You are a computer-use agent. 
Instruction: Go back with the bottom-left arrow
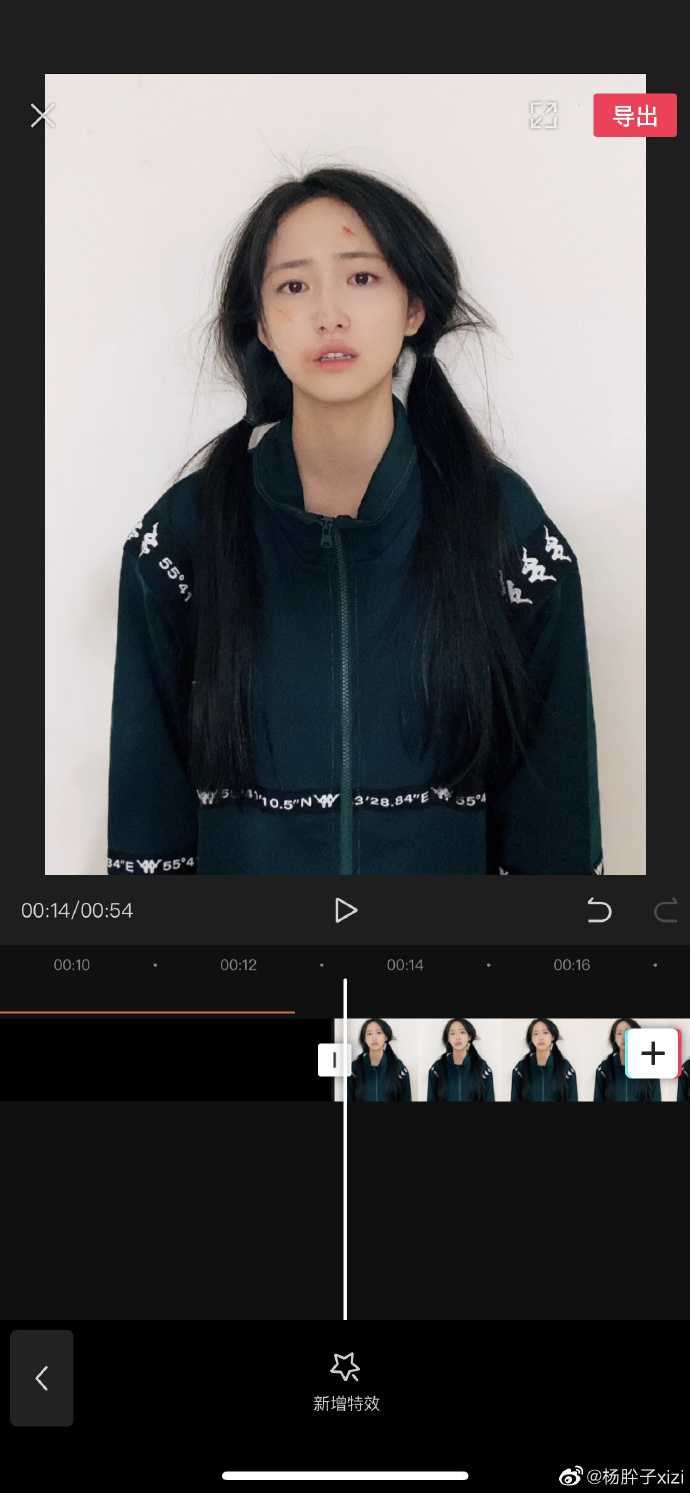point(42,1378)
